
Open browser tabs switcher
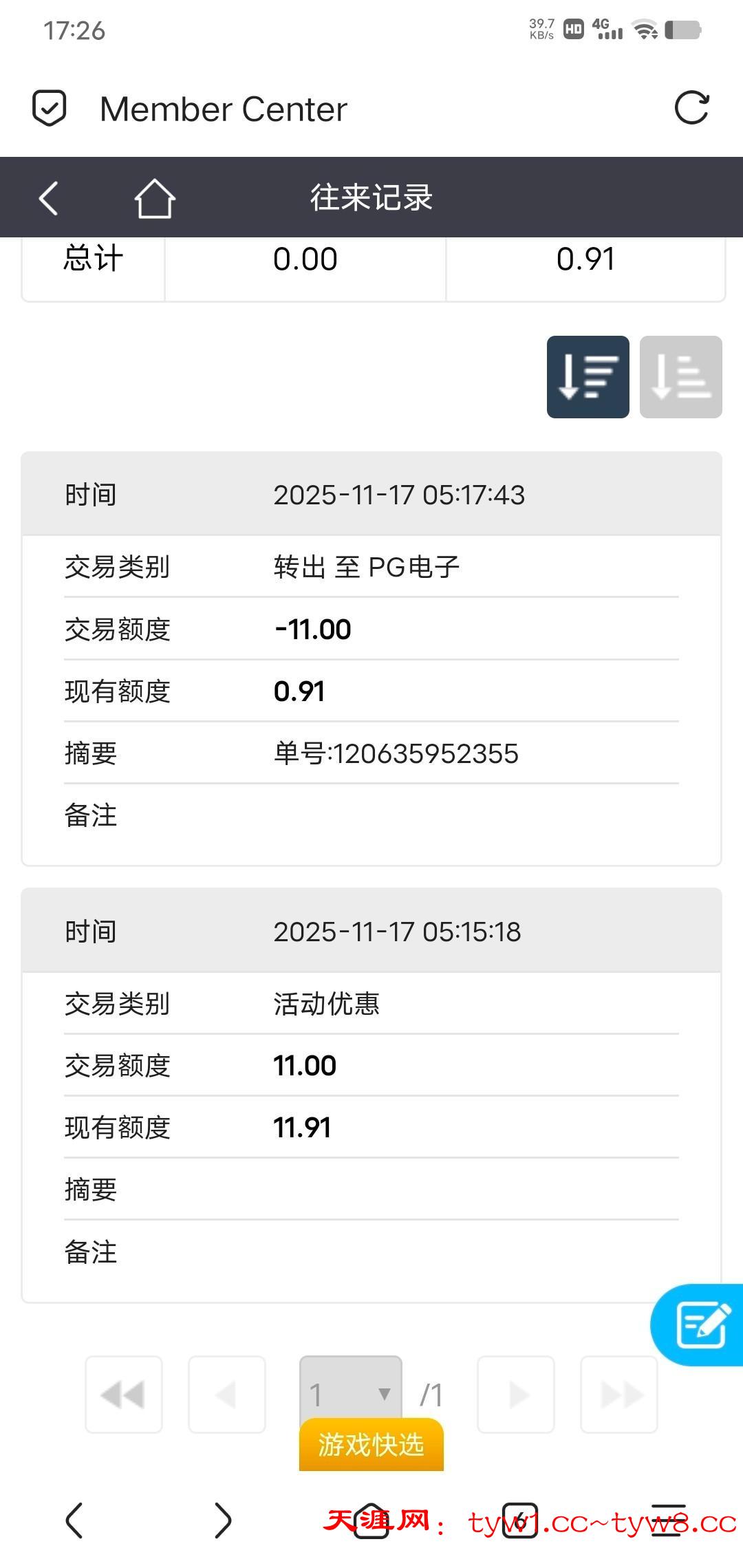(520, 1521)
